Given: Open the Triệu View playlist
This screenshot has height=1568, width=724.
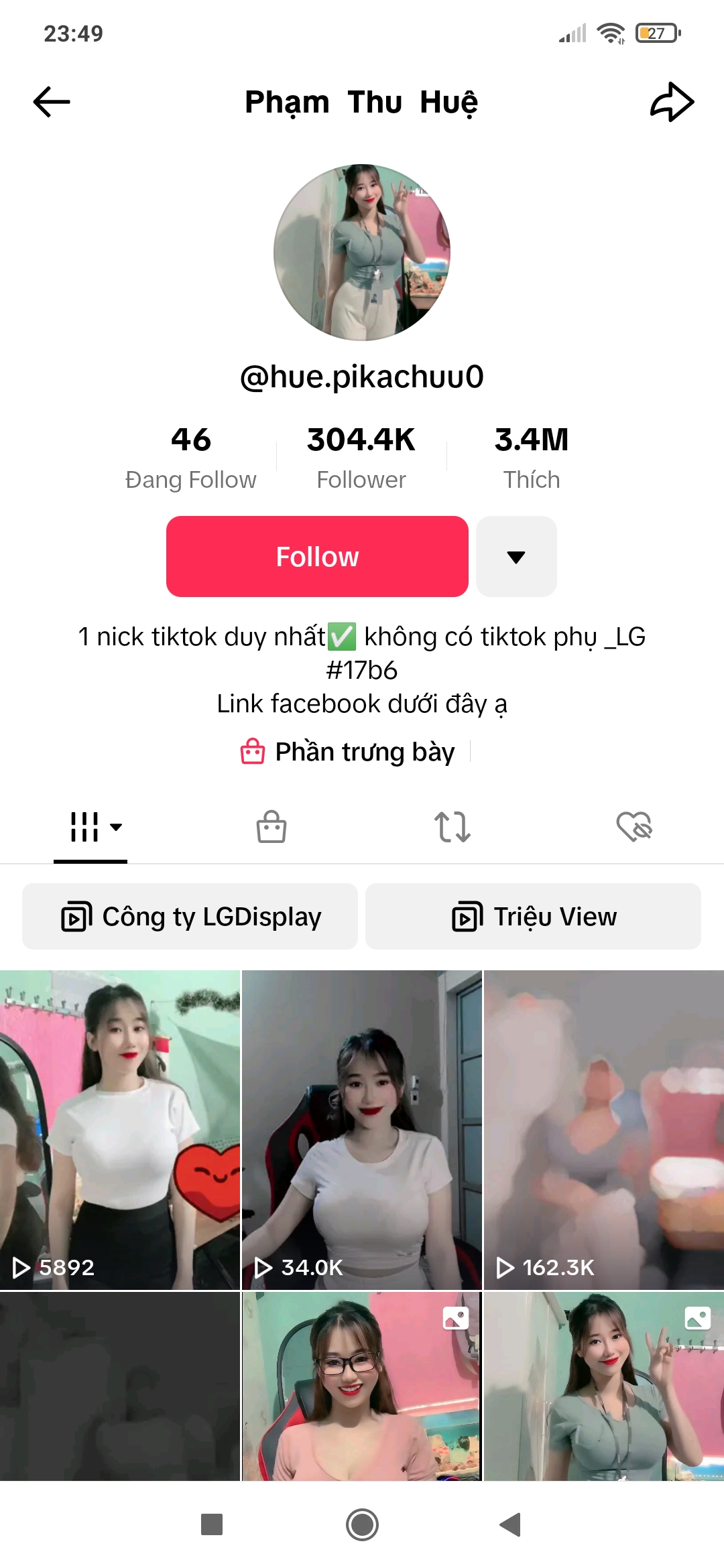Looking at the screenshot, I should click(534, 917).
